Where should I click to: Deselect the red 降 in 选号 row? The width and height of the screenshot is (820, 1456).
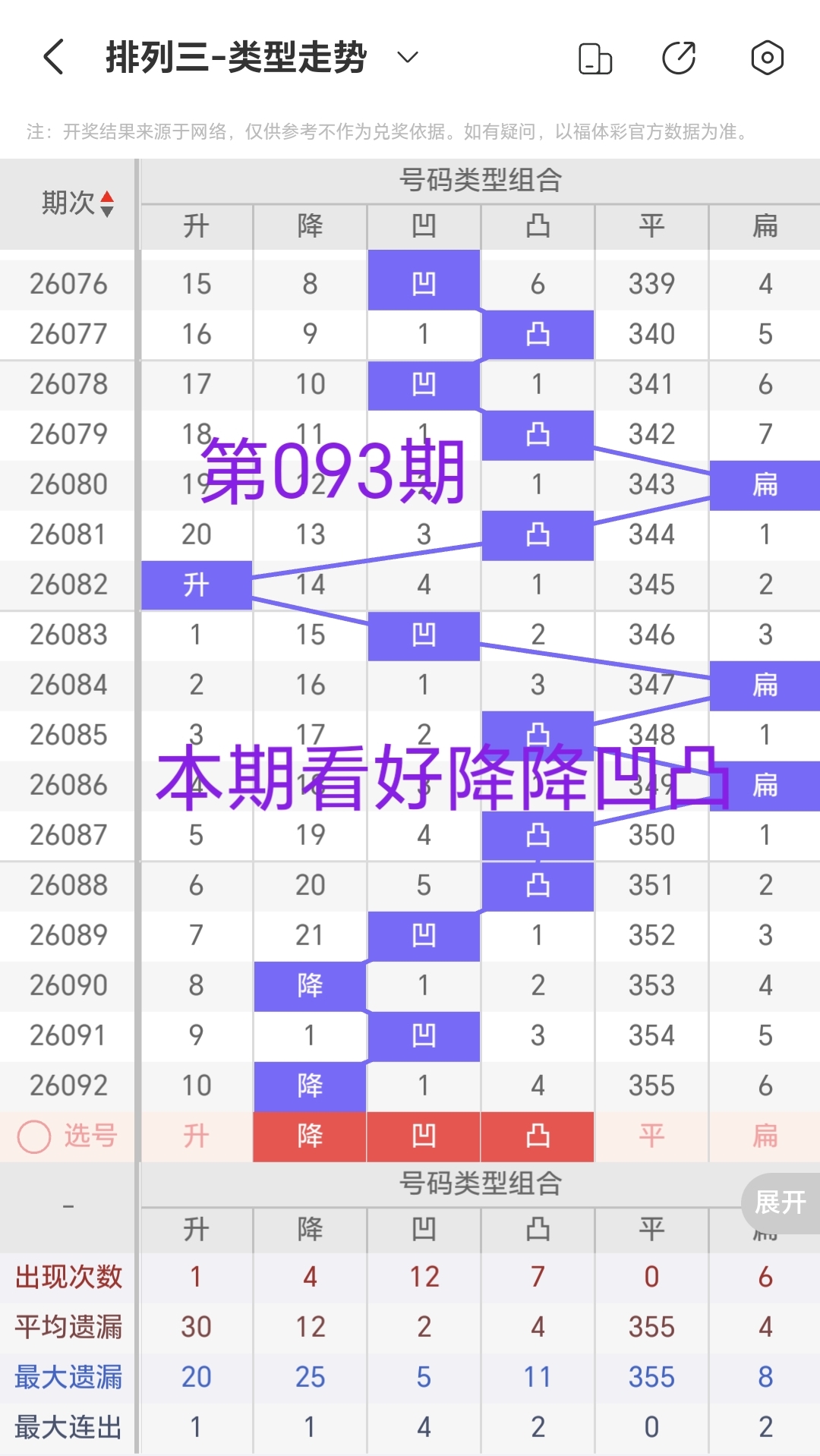click(x=309, y=1136)
